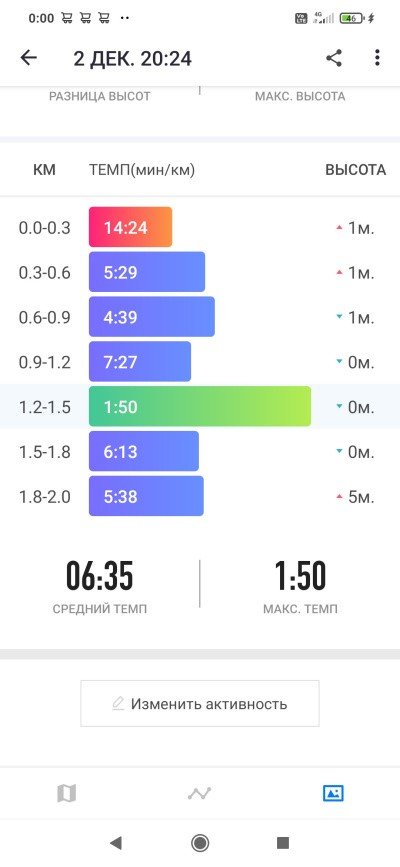Switch to the map tab
This screenshot has height=867, width=400.
pos(66,794)
